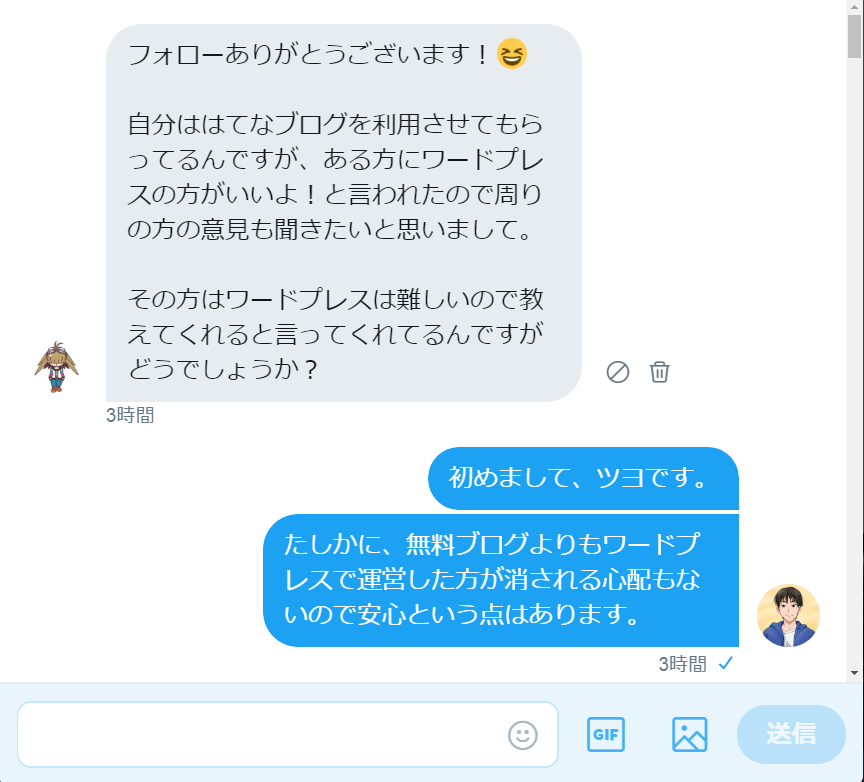
Task: Focus the message text field
Action: click(260, 734)
